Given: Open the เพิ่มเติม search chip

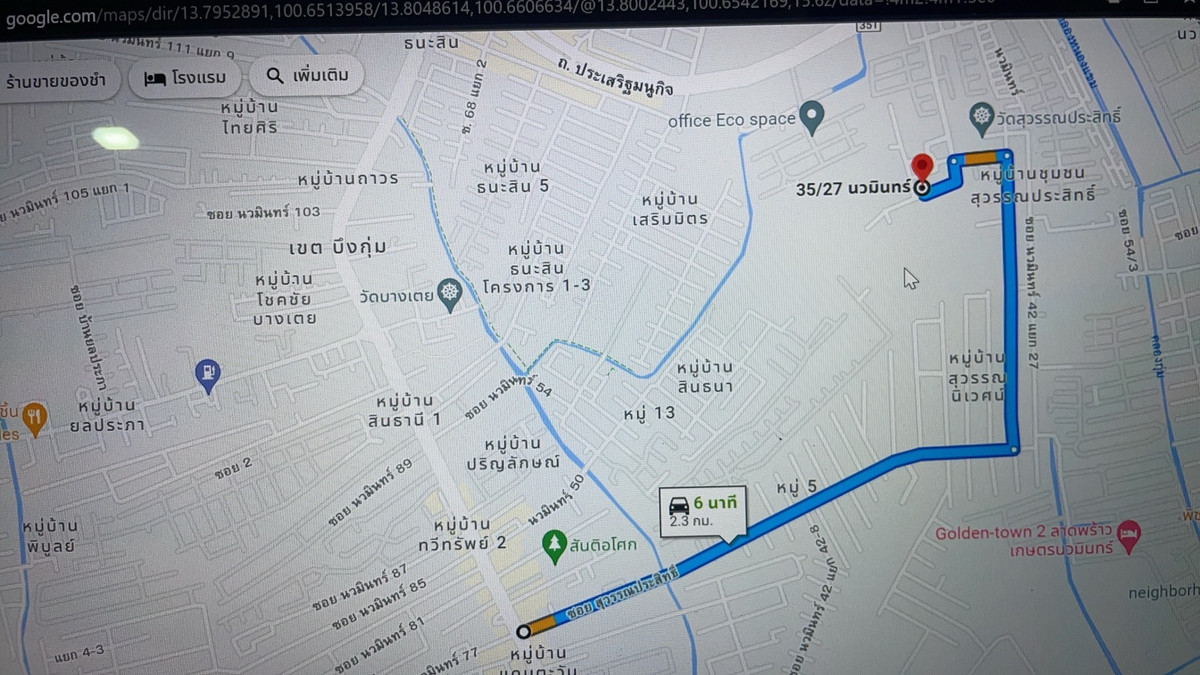Looking at the screenshot, I should tap(307, 77).
